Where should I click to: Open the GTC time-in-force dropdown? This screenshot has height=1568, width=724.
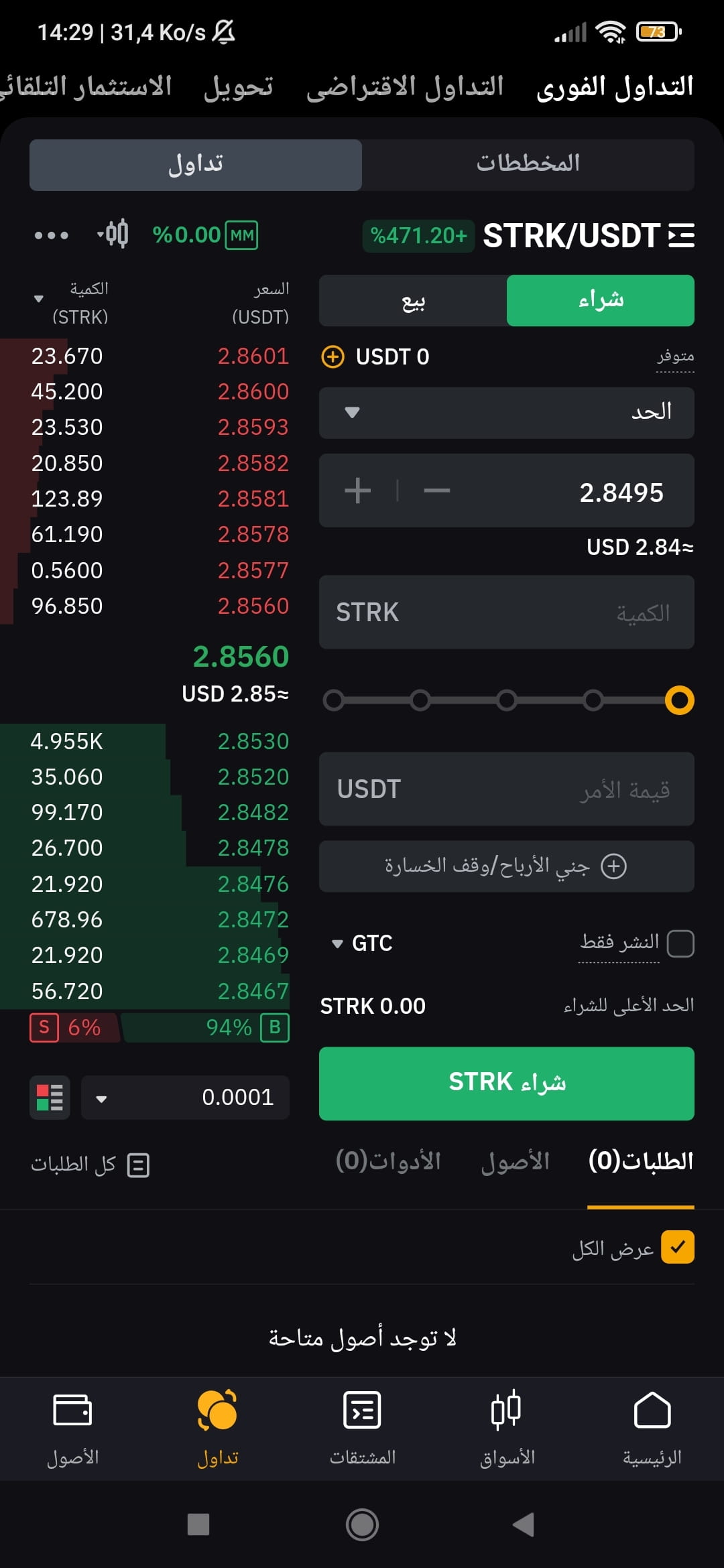click(363, 943)
